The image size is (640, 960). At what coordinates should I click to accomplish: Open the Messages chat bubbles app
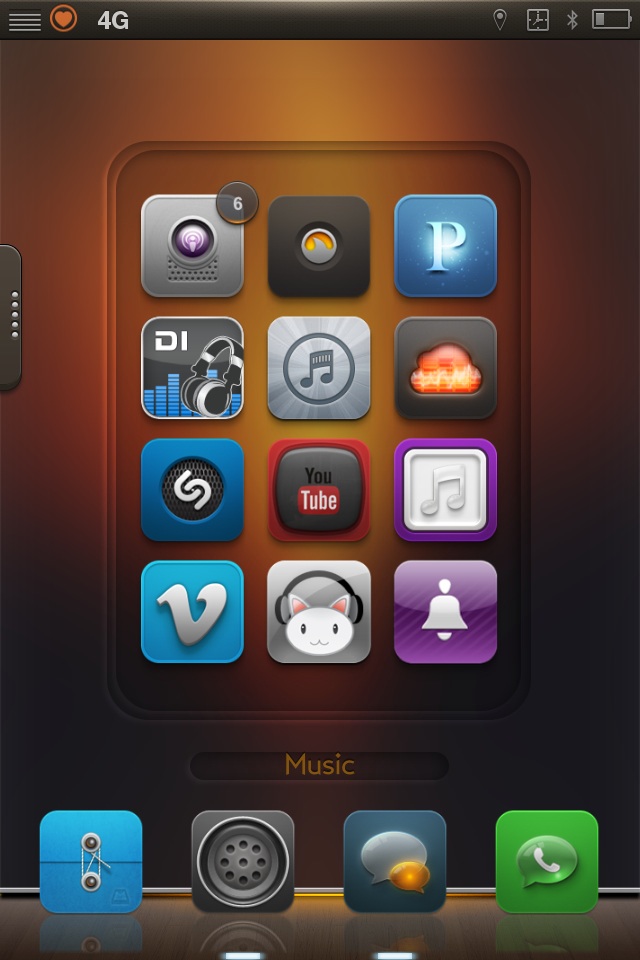pyautogui.click(x=395, y=861)
